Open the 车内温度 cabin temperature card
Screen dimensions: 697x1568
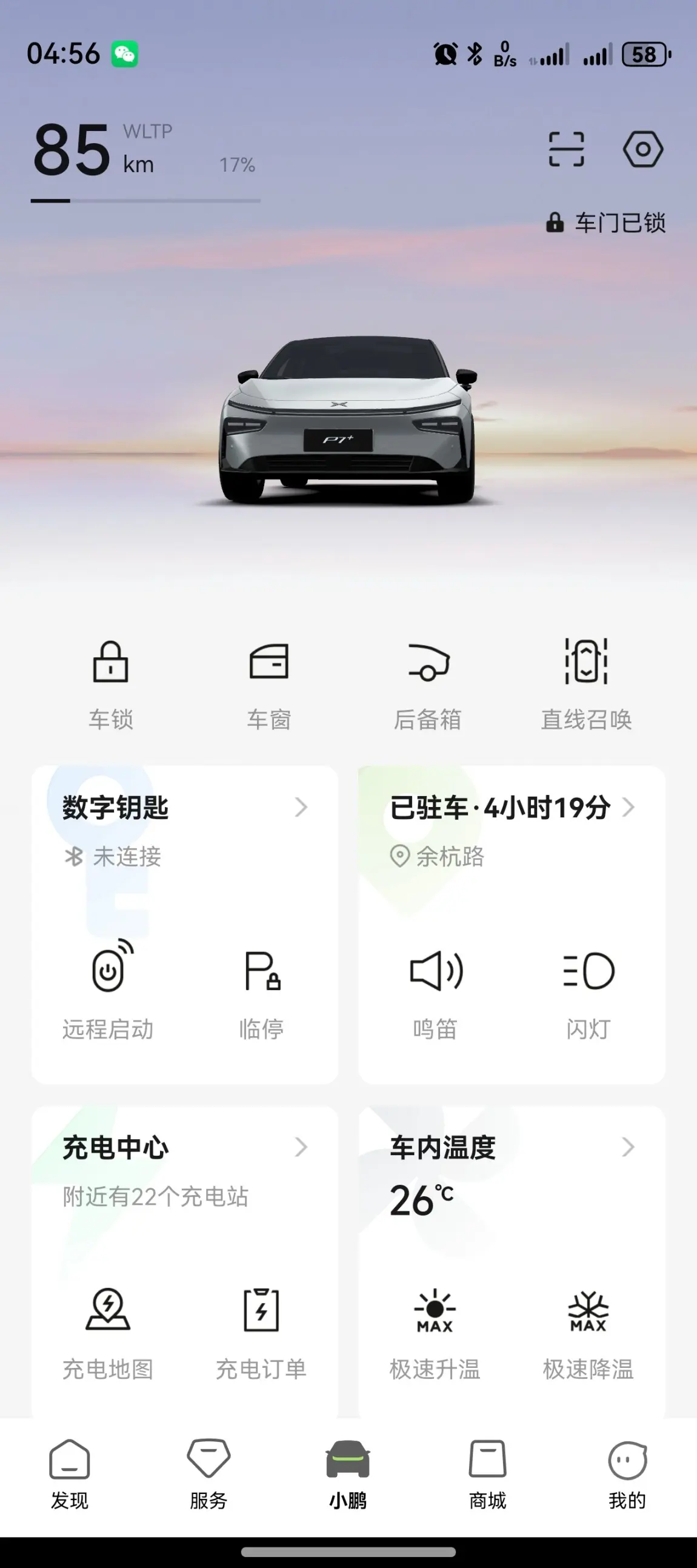click(x=511, y=1148)
